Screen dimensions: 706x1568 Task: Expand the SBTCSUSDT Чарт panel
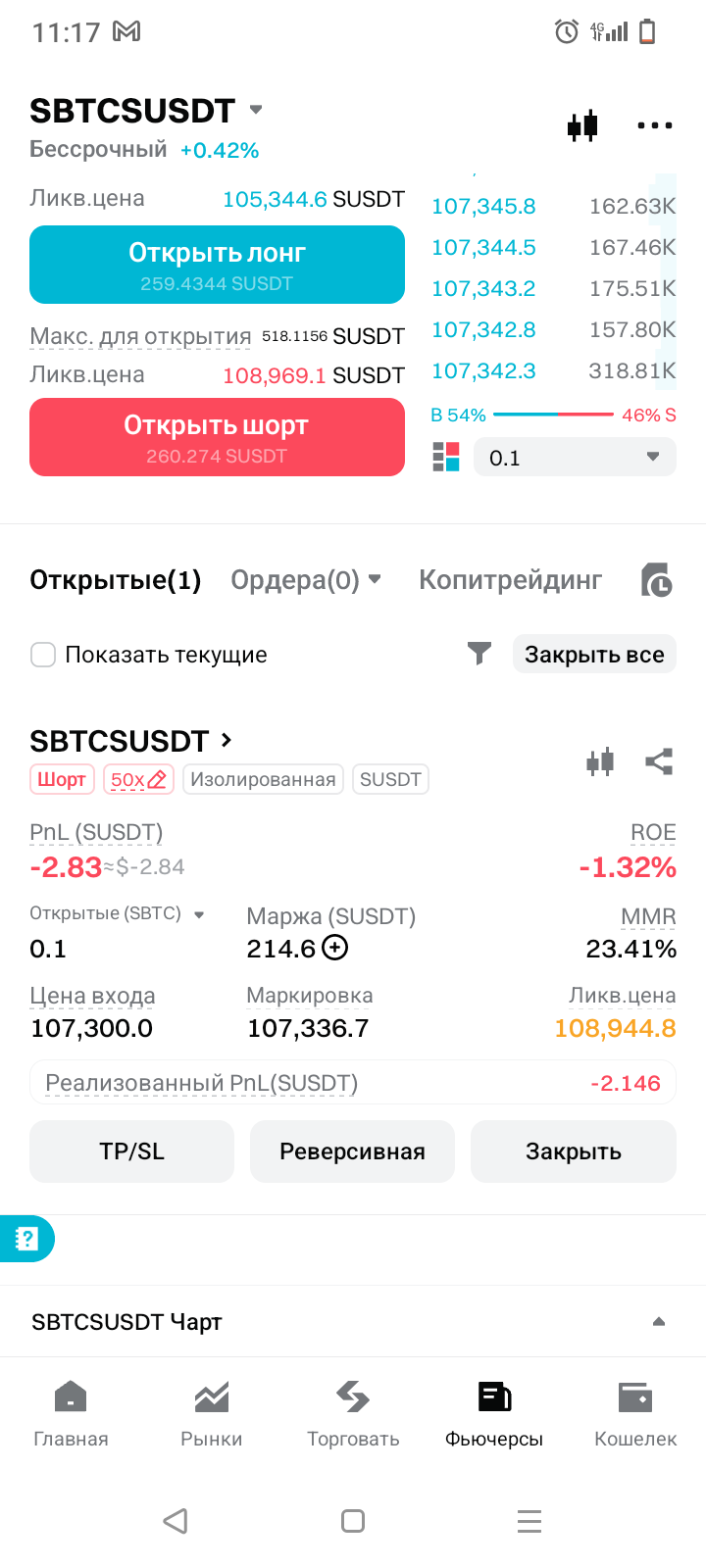353,1322
